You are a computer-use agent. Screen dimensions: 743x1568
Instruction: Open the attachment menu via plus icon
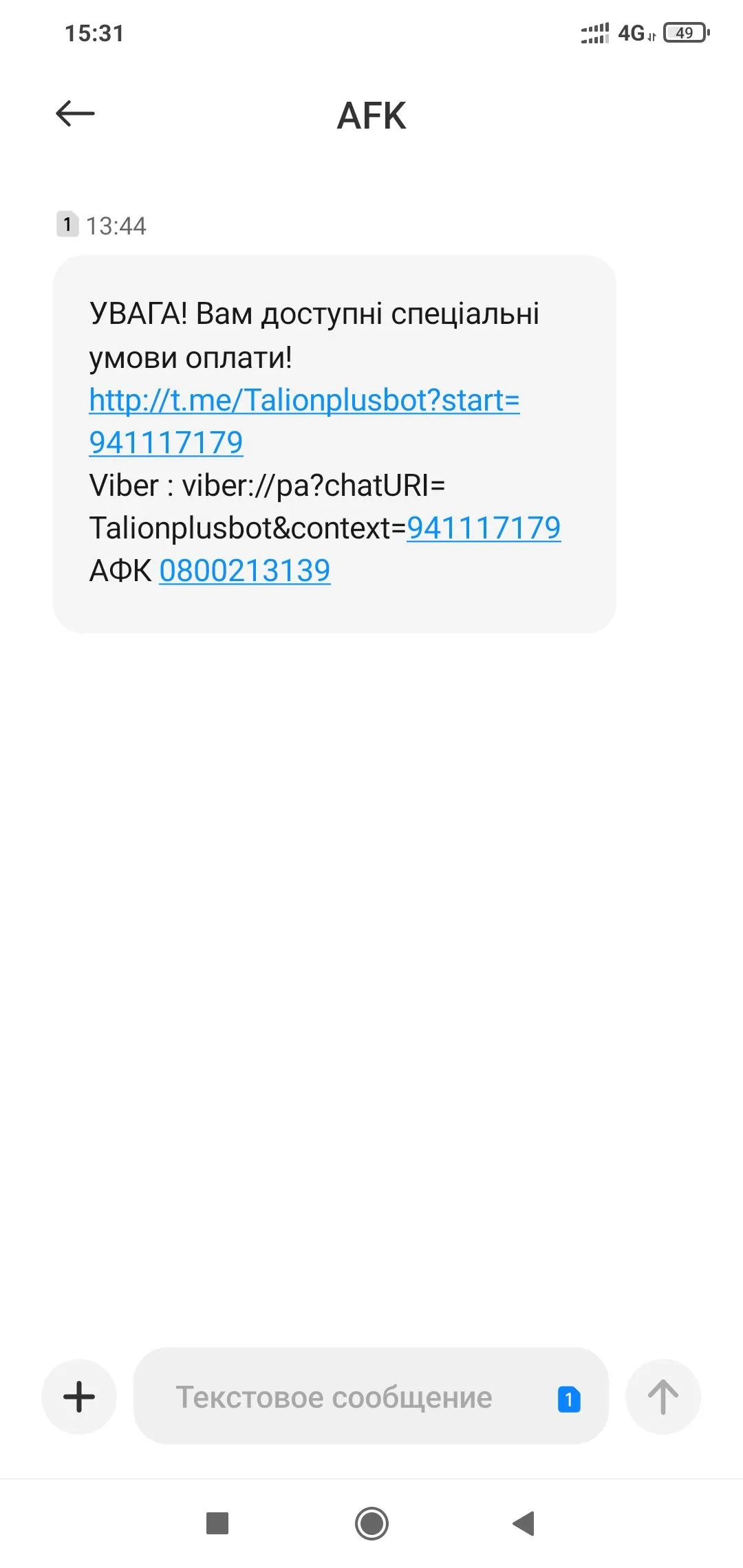[x=78, y=1396]
